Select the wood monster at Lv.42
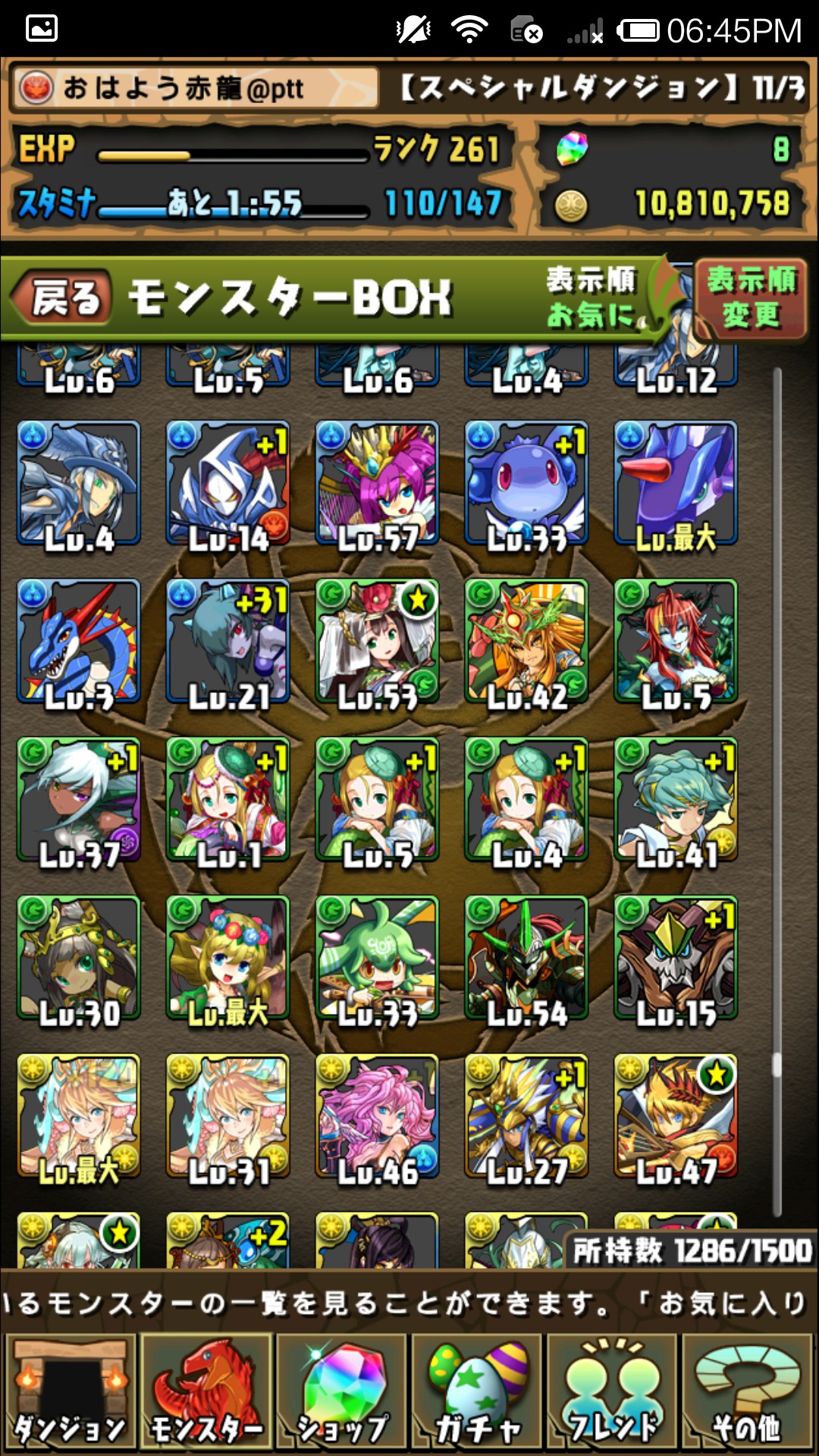 click(526, 642)
